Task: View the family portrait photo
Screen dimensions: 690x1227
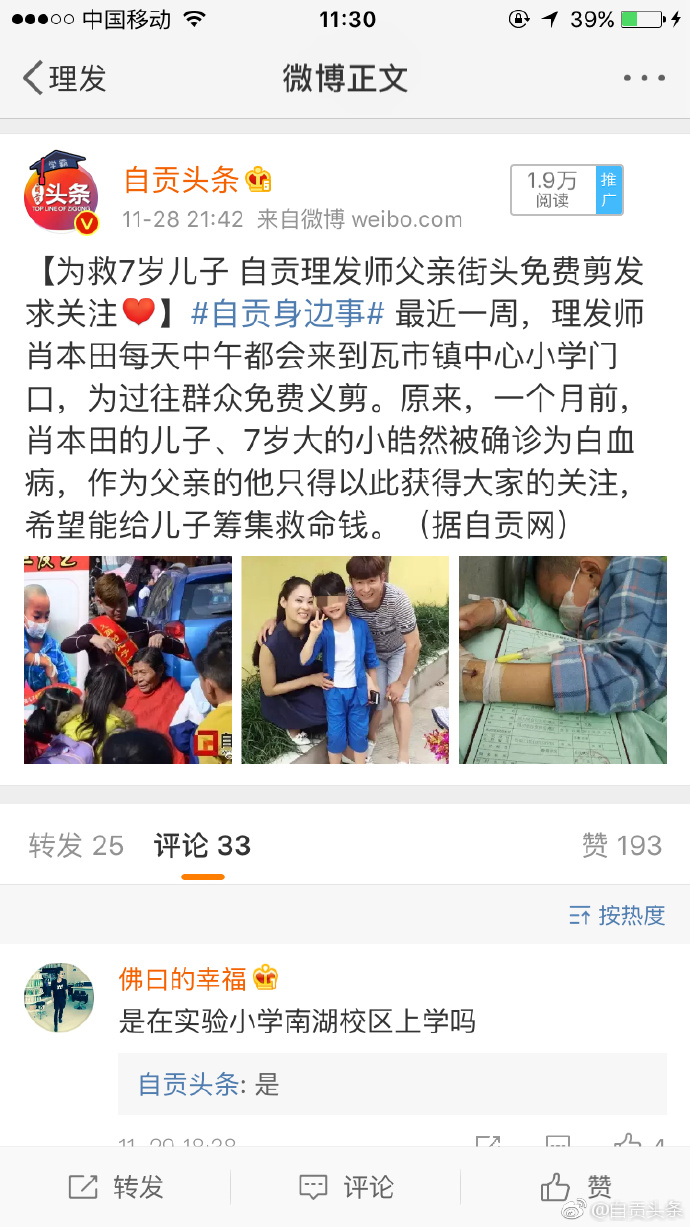Action: pos(345,660)
